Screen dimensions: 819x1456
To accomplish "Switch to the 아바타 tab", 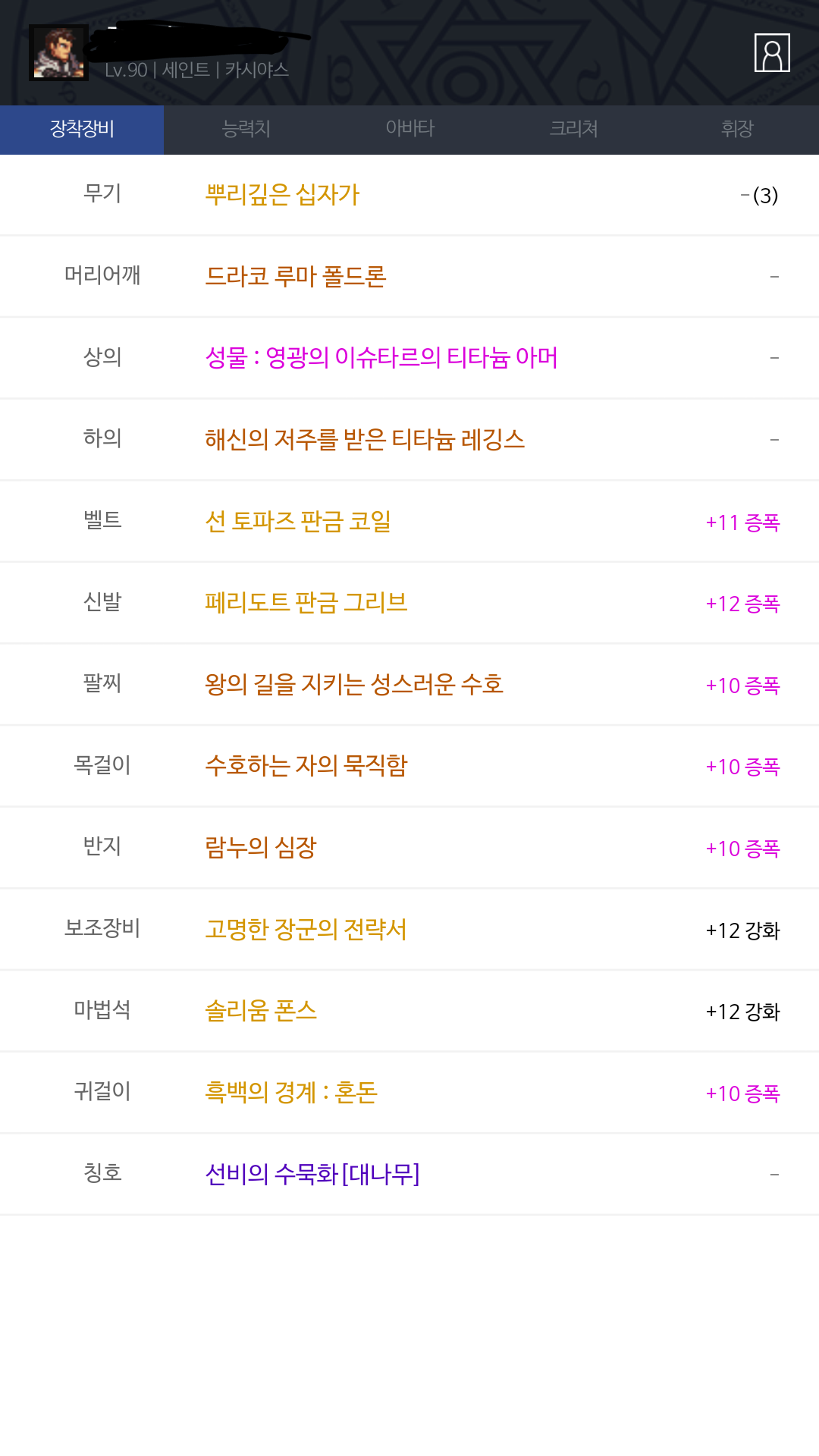I will click(x=409, y=129).
